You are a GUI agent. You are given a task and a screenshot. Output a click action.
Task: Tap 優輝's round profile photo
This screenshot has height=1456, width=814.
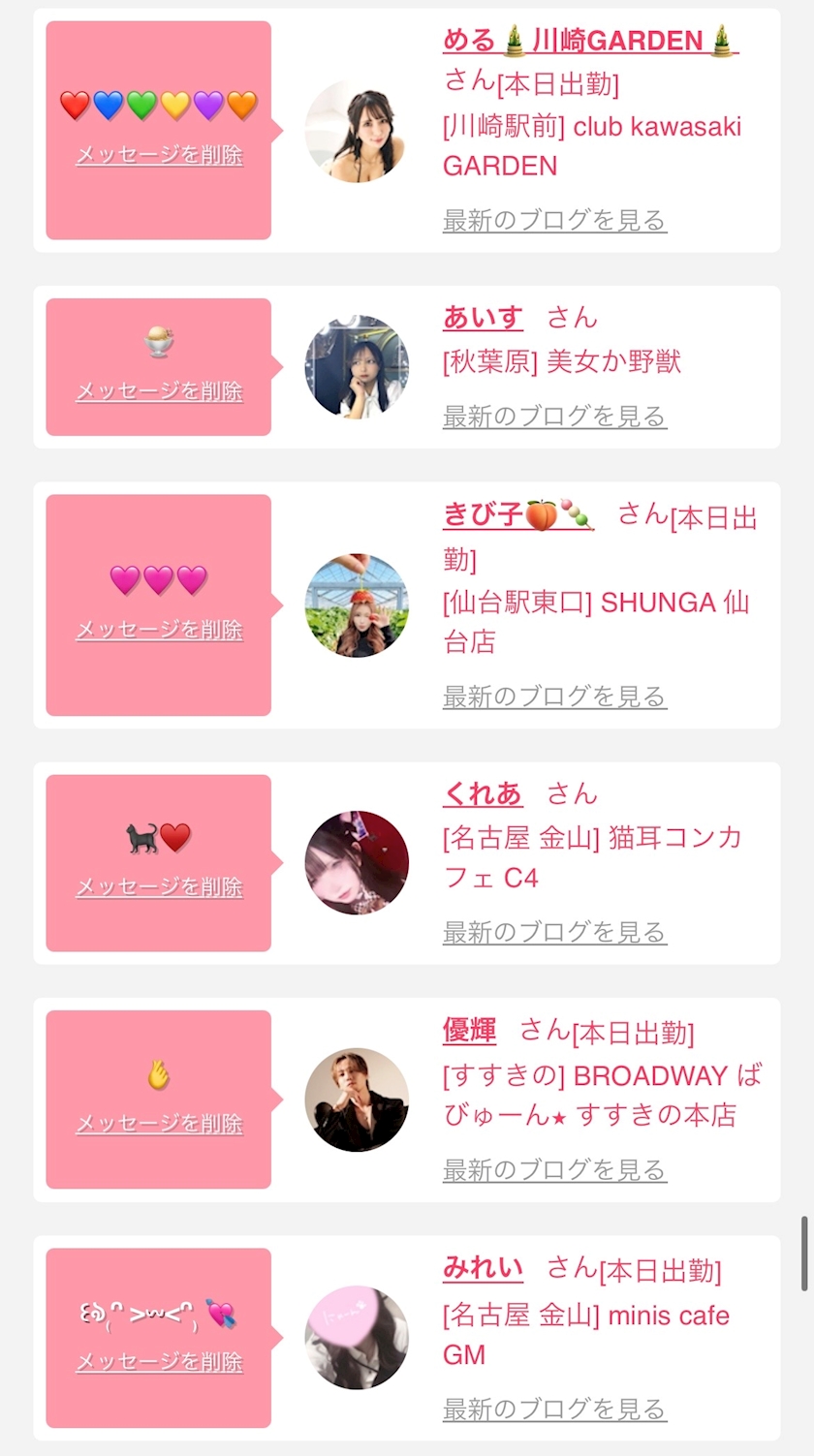tap(357, 1100)
